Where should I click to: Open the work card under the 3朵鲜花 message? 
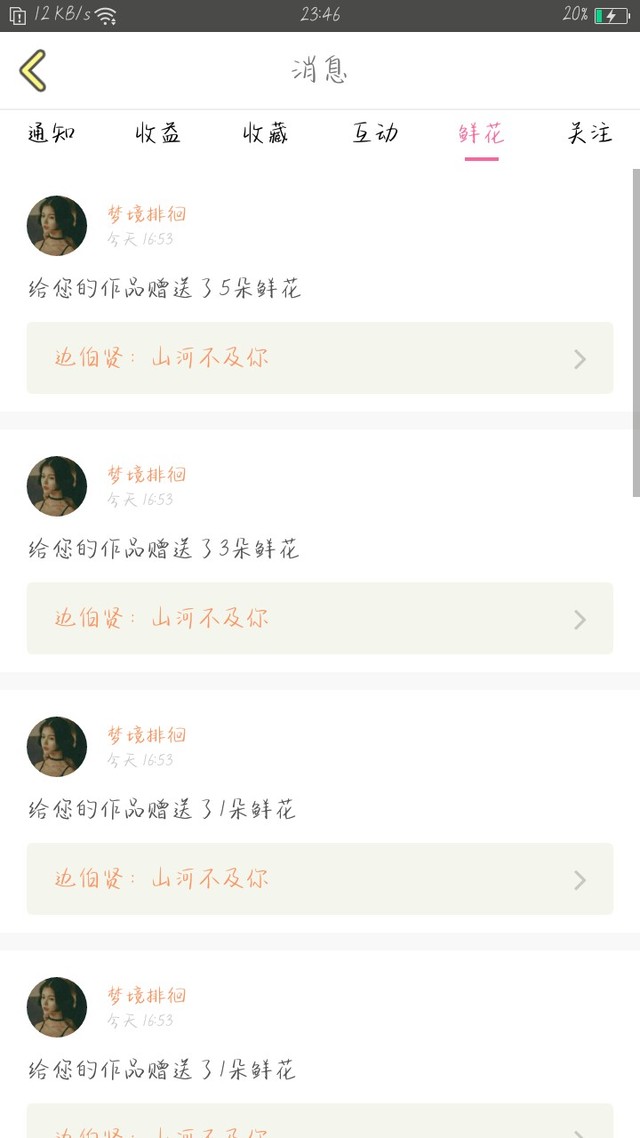coord(320,618)
